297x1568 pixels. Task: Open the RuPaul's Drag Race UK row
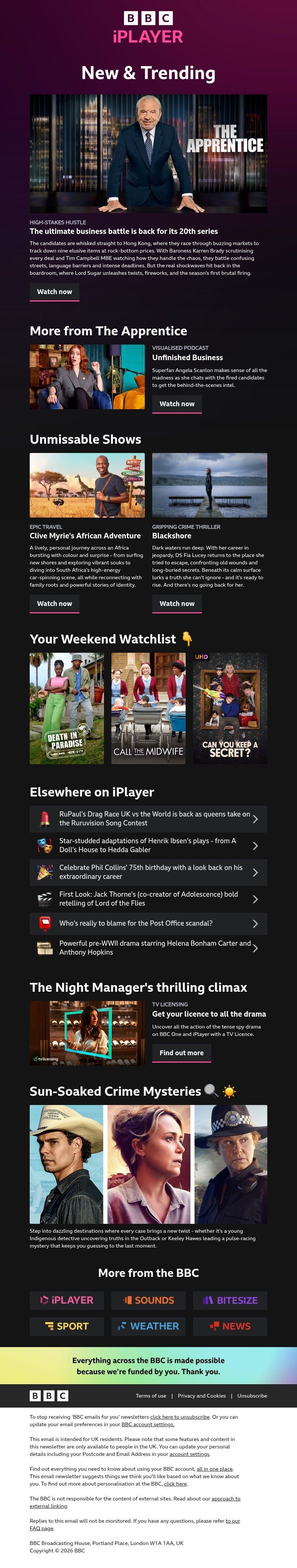click(148, 818)
